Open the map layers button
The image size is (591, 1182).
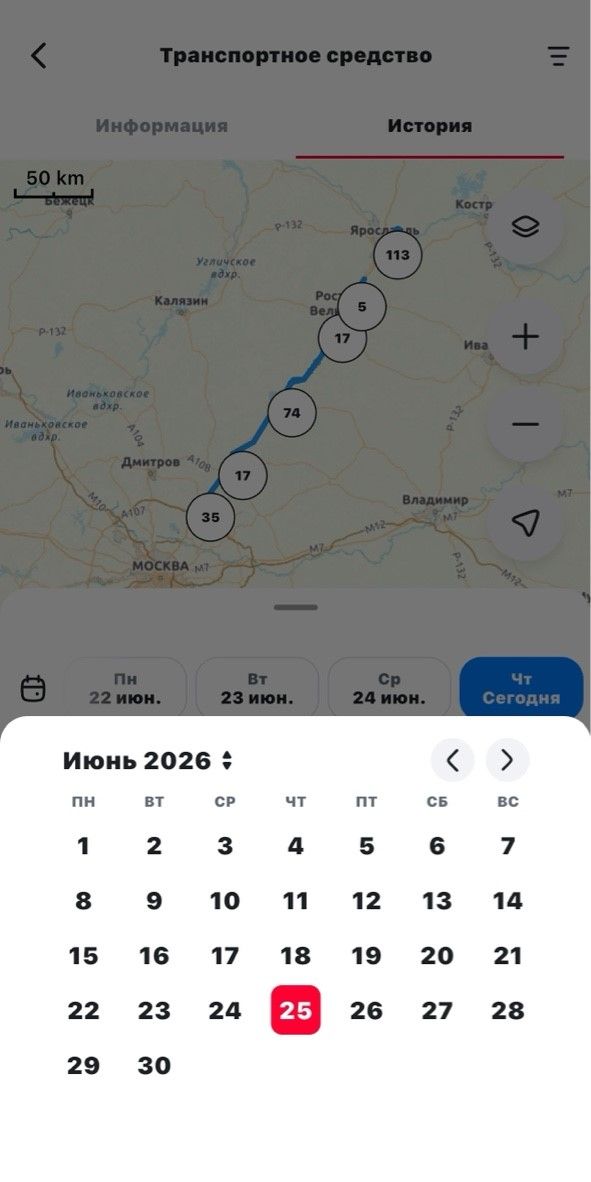click(x=525, y=226)
